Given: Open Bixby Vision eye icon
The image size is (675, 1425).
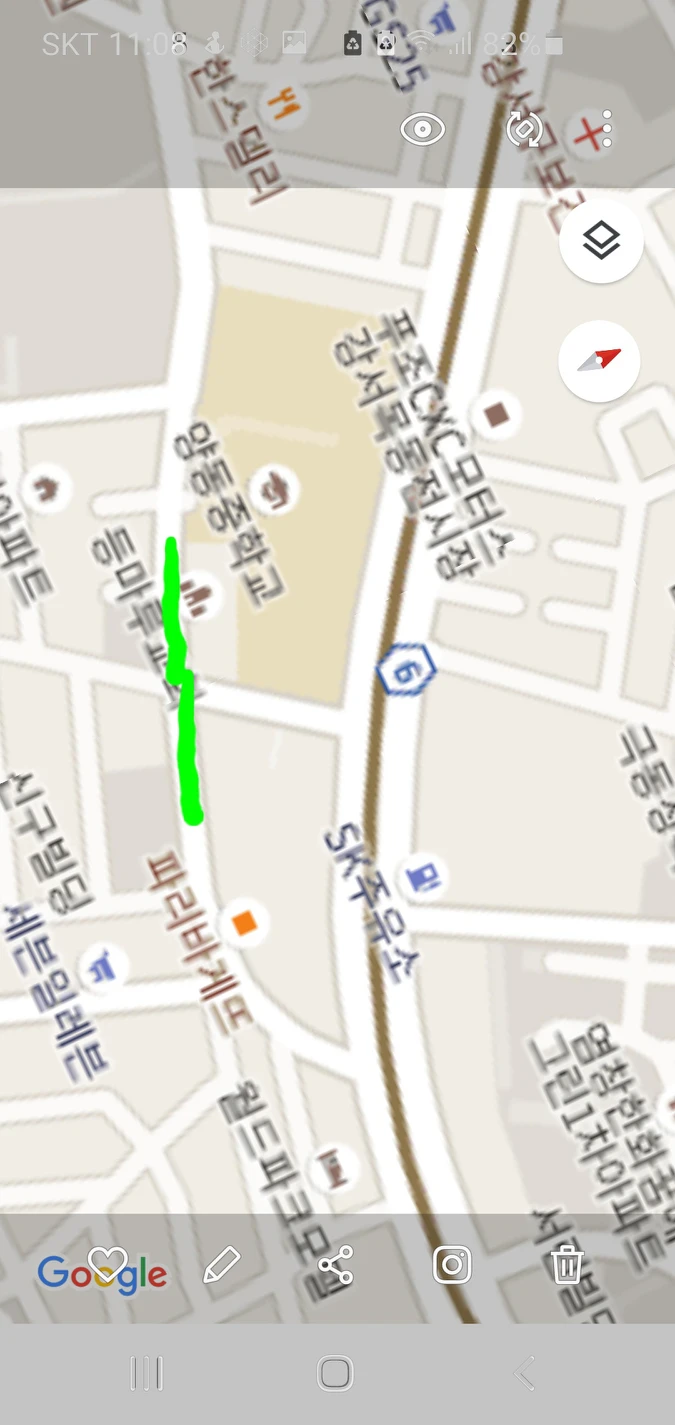Looking at the screenshot, I should click(x=422, y=130).
